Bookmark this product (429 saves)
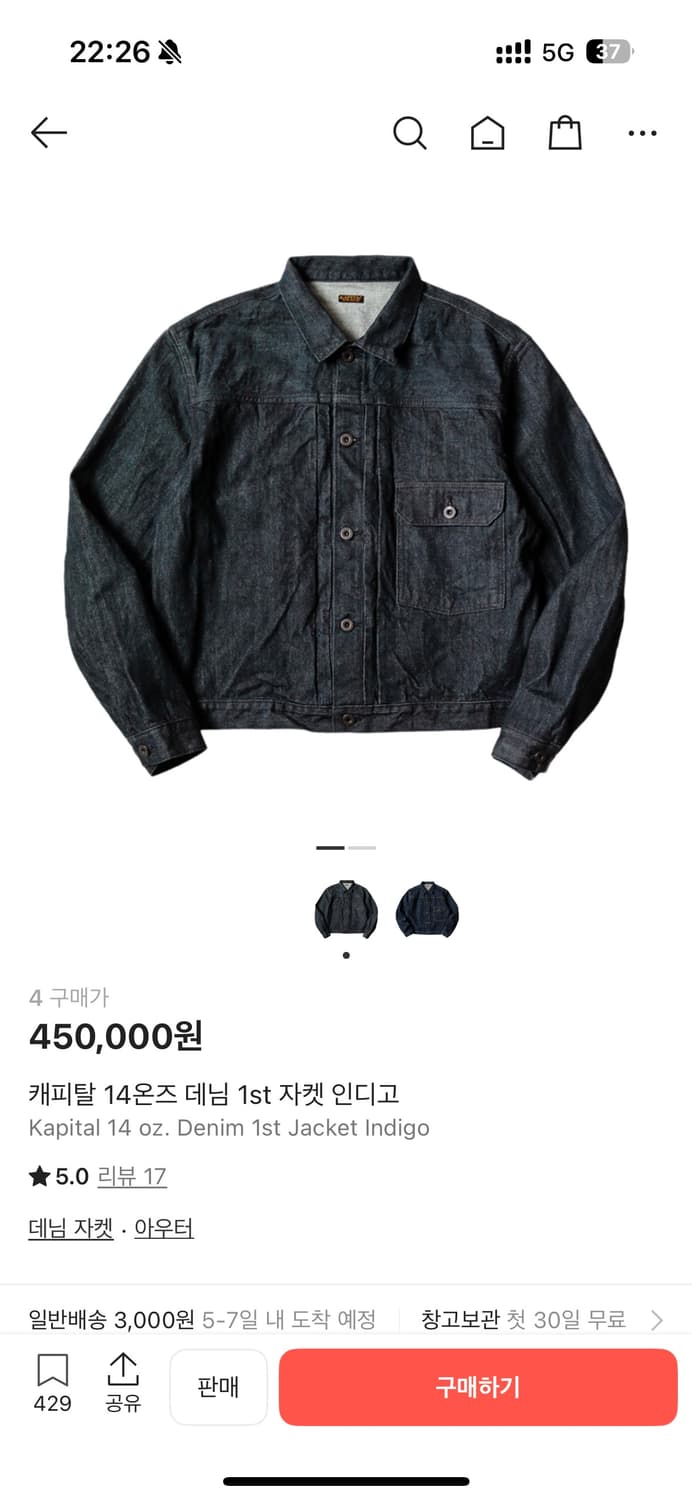This screenshot has width=692, height=1500. click(52, 1384)
